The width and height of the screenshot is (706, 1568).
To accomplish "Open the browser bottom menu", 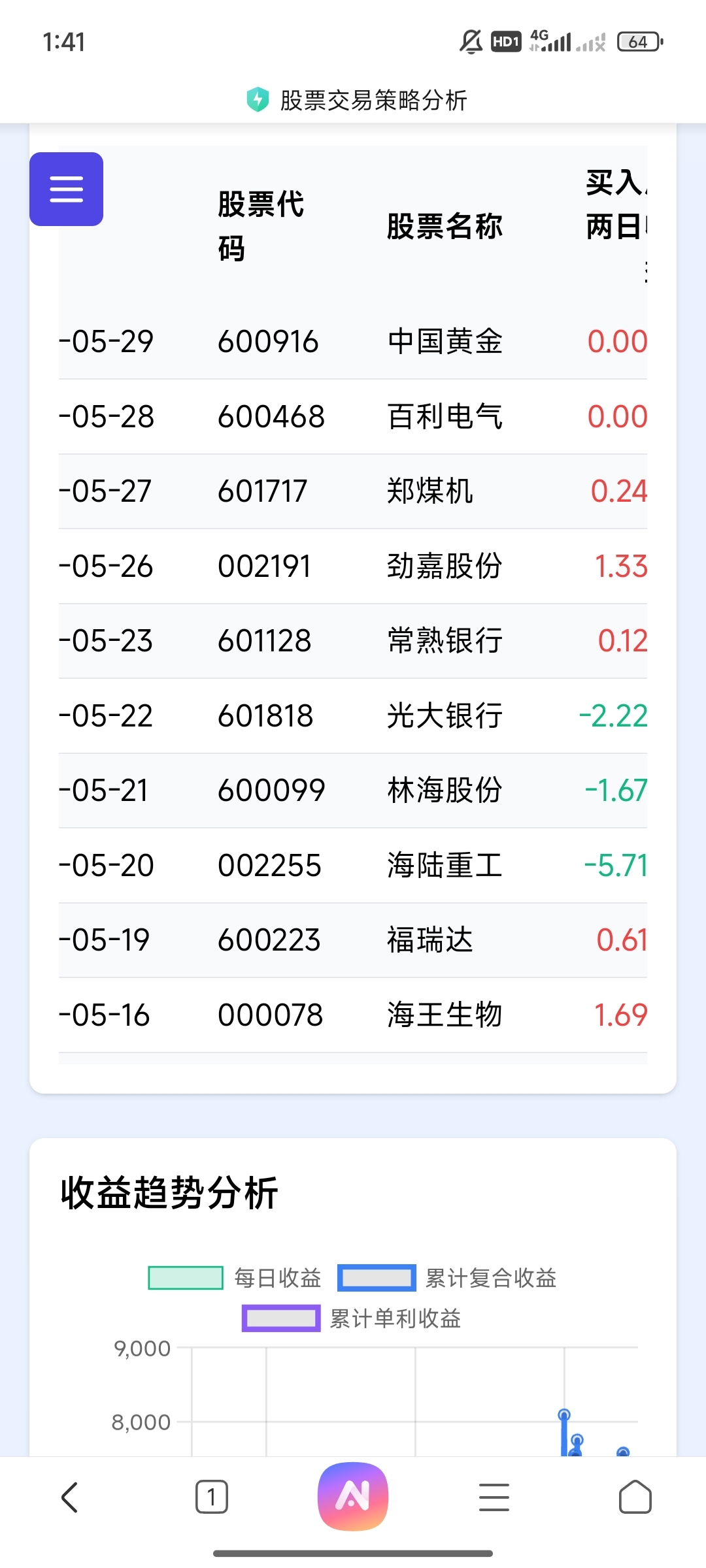I will coord(494,1497).
